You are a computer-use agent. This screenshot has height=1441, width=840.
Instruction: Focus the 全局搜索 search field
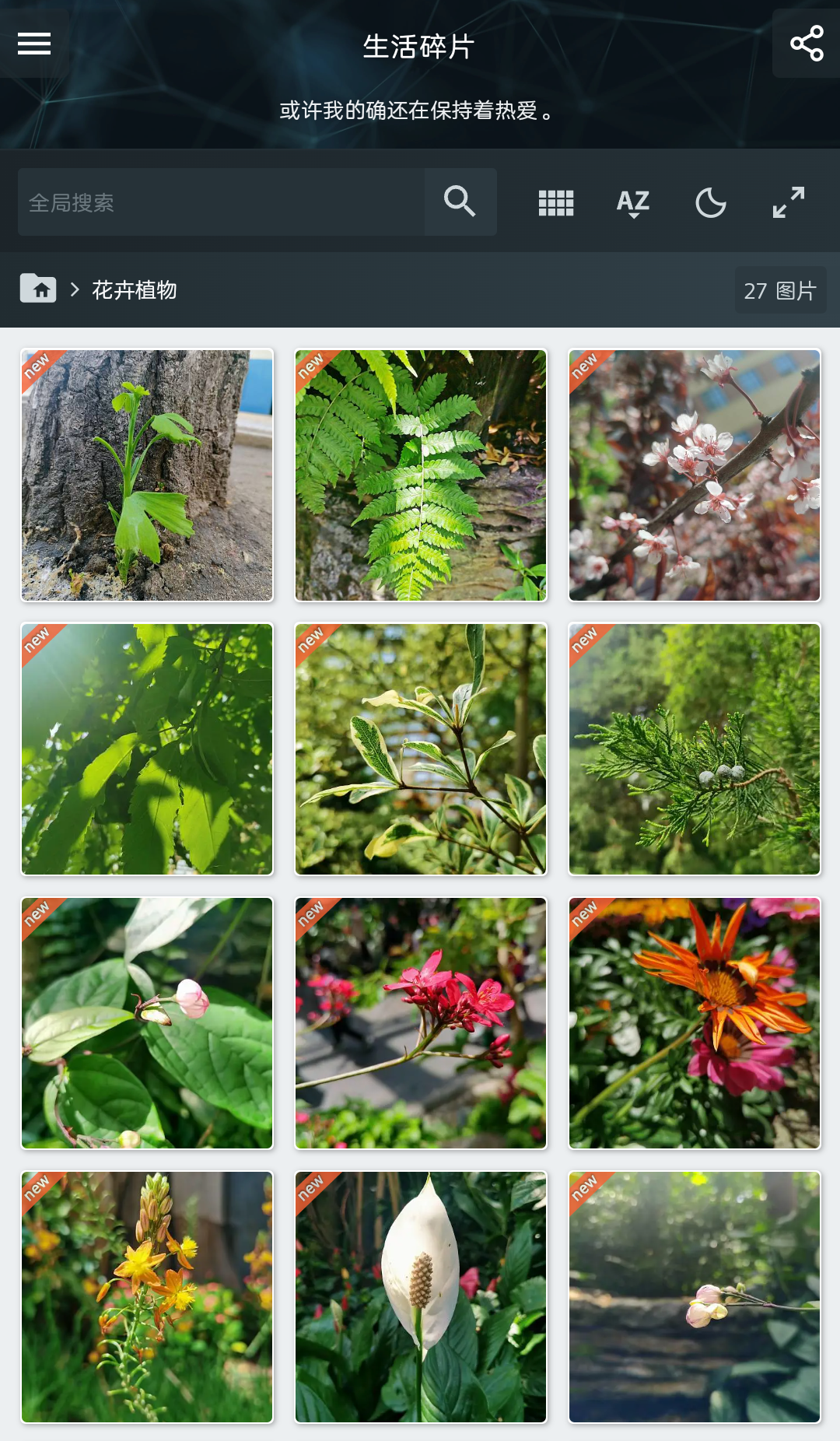[221, 202]
